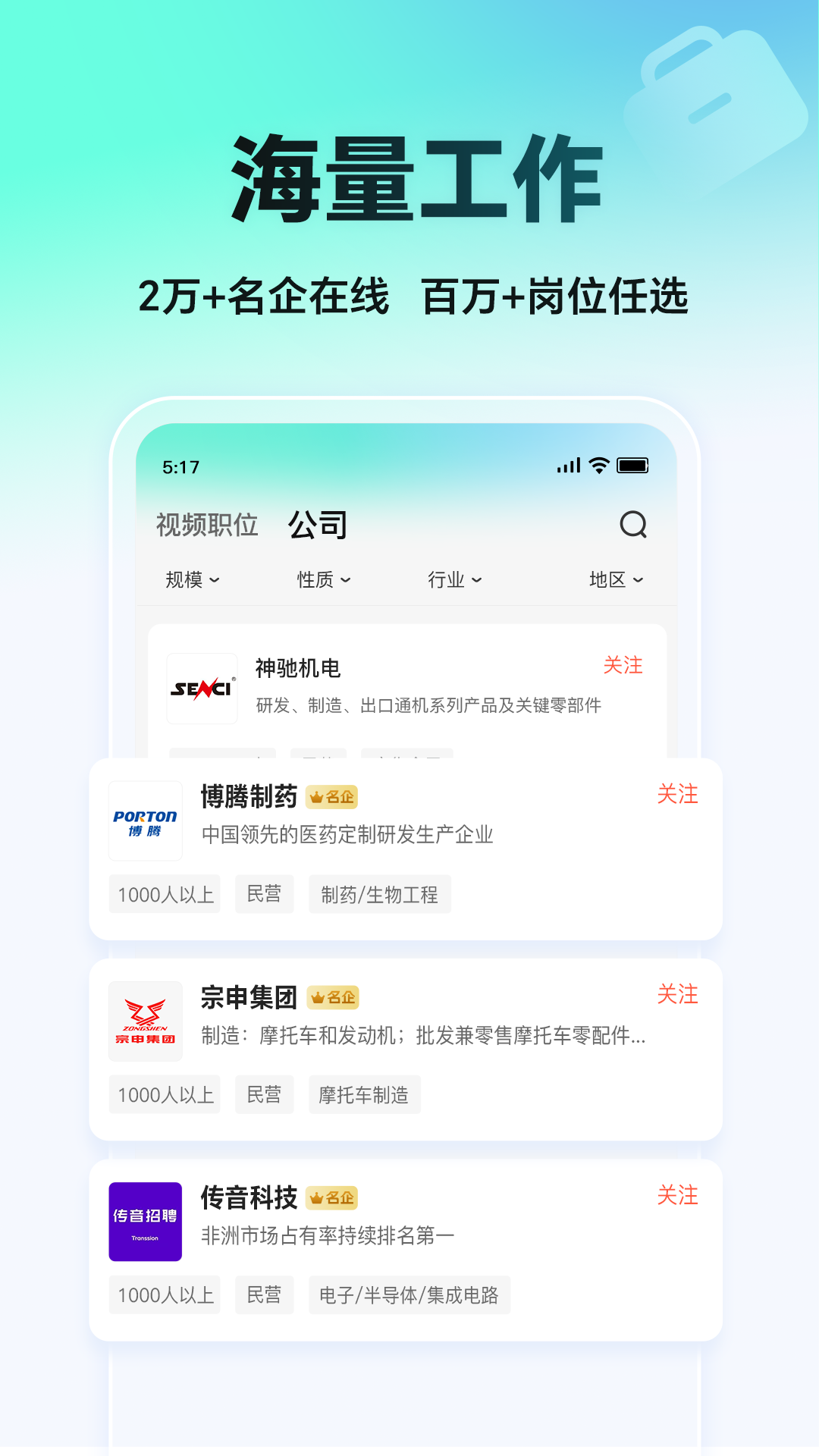Open the 行业 industry filter
This screenshot has height=1456, width=819.
click(x=453, y=579)
